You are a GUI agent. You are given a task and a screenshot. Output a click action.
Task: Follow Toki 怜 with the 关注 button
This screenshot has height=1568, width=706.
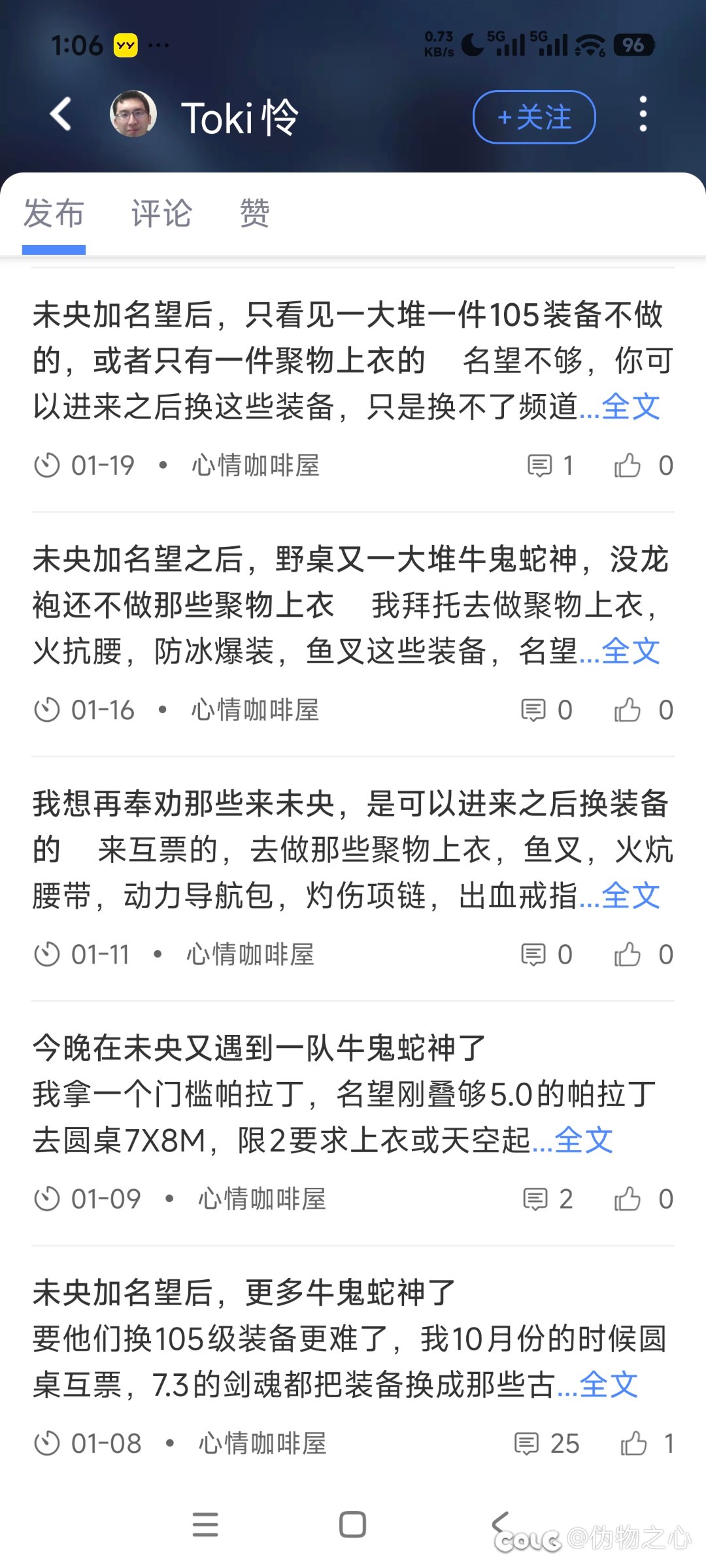pos(534,118)
